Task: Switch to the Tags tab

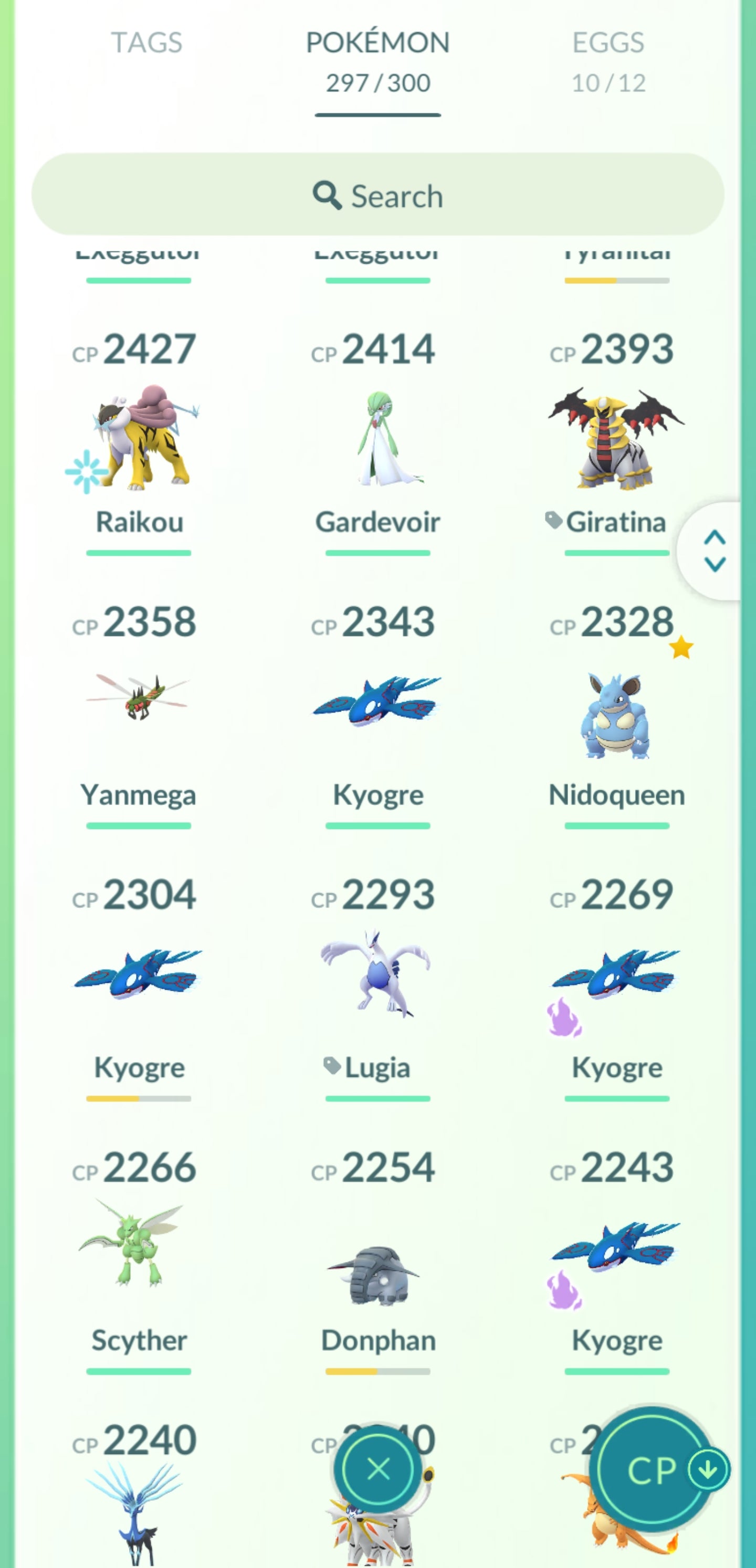Action: (146, 43)
